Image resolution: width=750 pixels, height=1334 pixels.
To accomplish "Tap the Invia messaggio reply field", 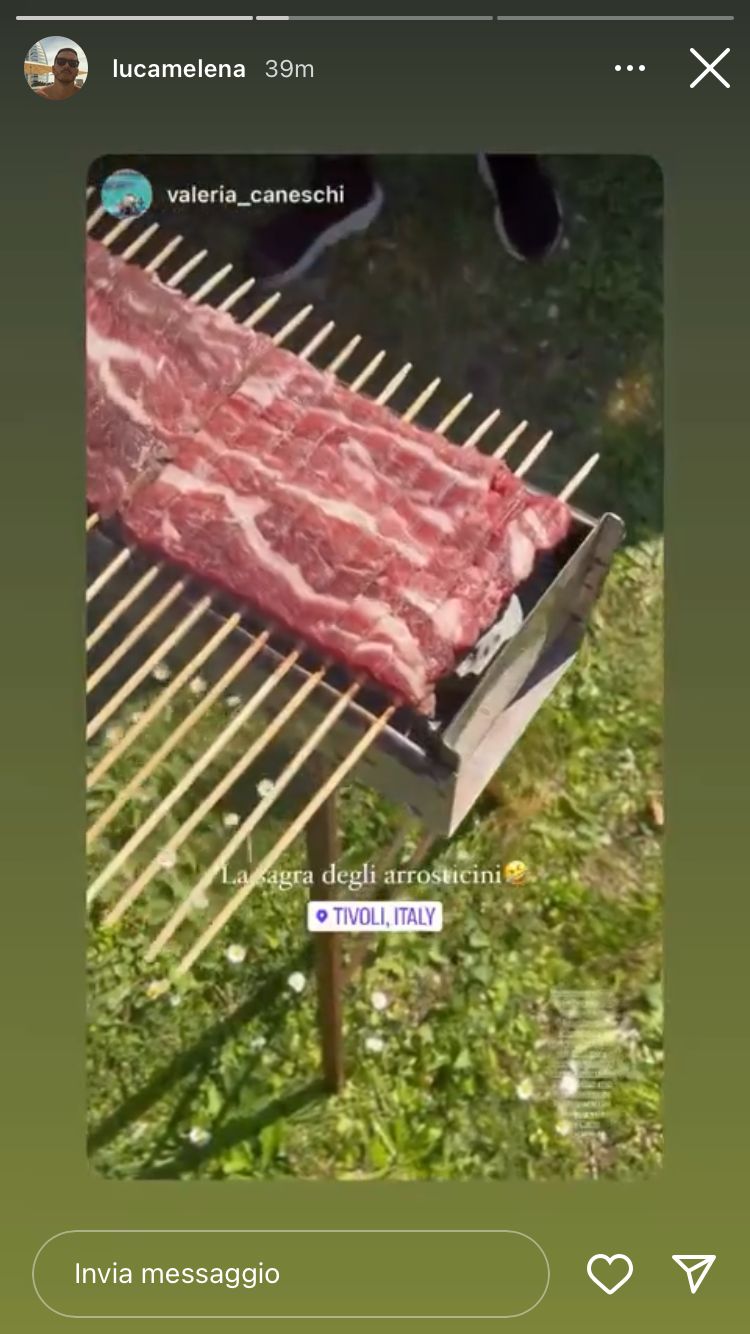I will [291, 1273].
